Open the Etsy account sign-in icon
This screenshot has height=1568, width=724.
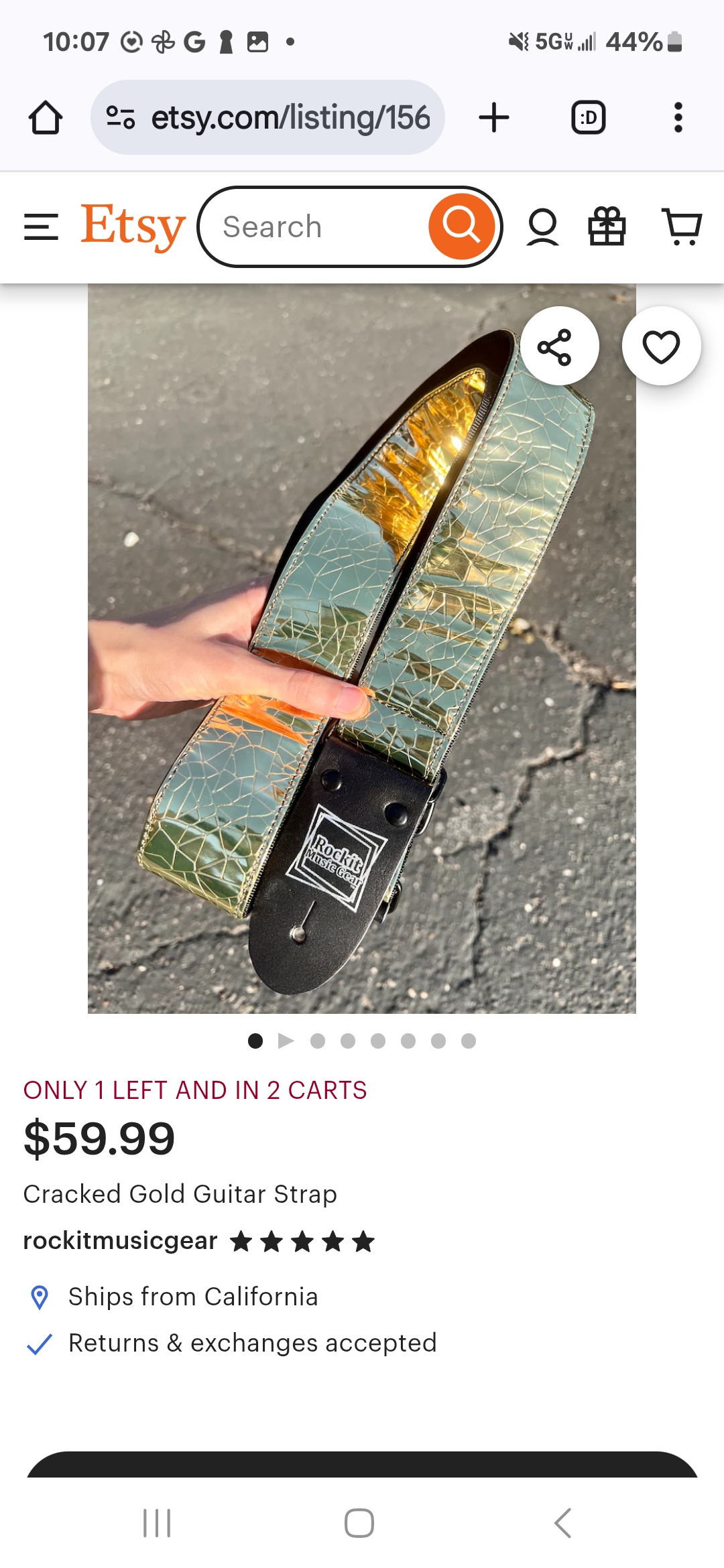coord(542,226)
